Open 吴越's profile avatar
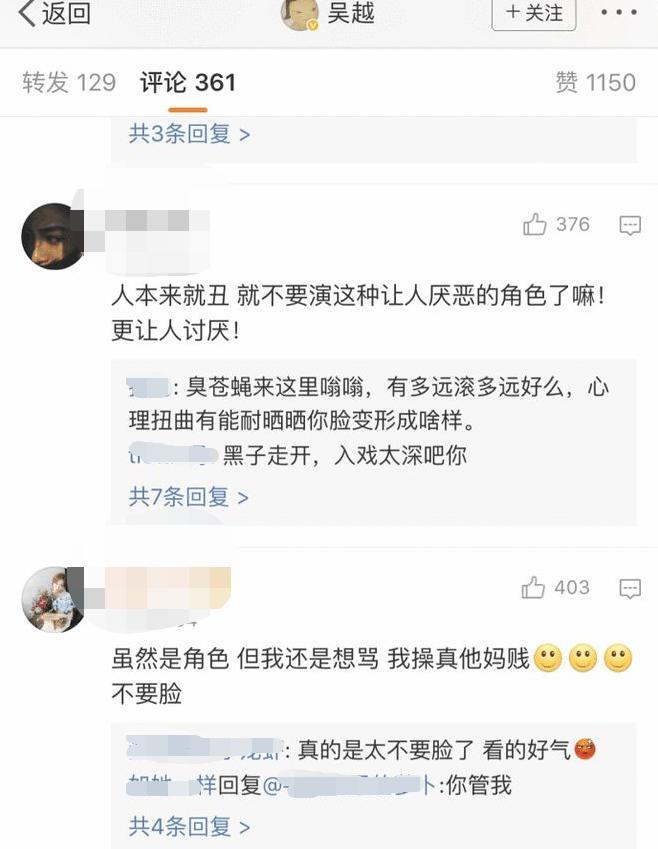 tap(300, 14)
